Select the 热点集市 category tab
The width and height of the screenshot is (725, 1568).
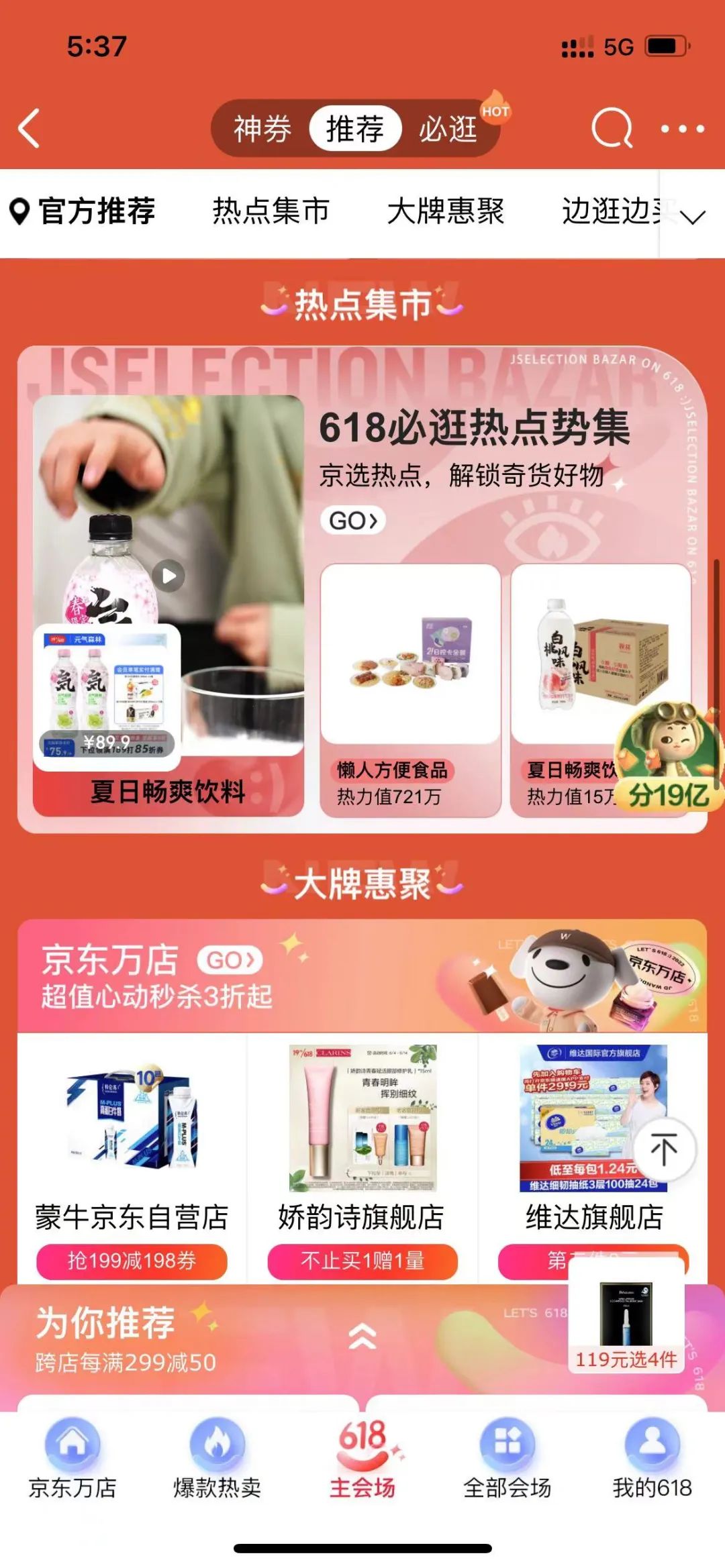click(x=271, y=211)
